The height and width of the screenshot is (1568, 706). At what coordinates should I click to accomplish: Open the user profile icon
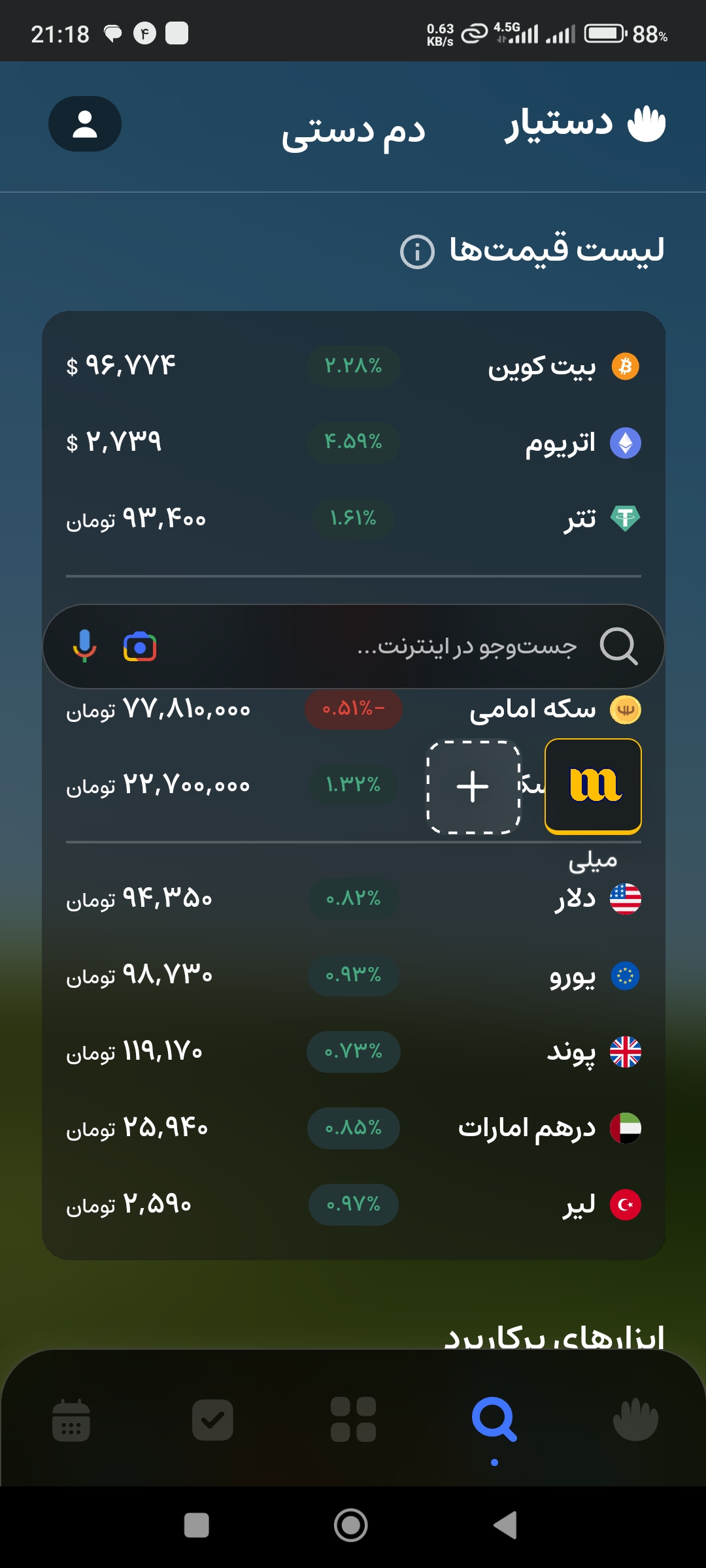click(x=85, y=124)
